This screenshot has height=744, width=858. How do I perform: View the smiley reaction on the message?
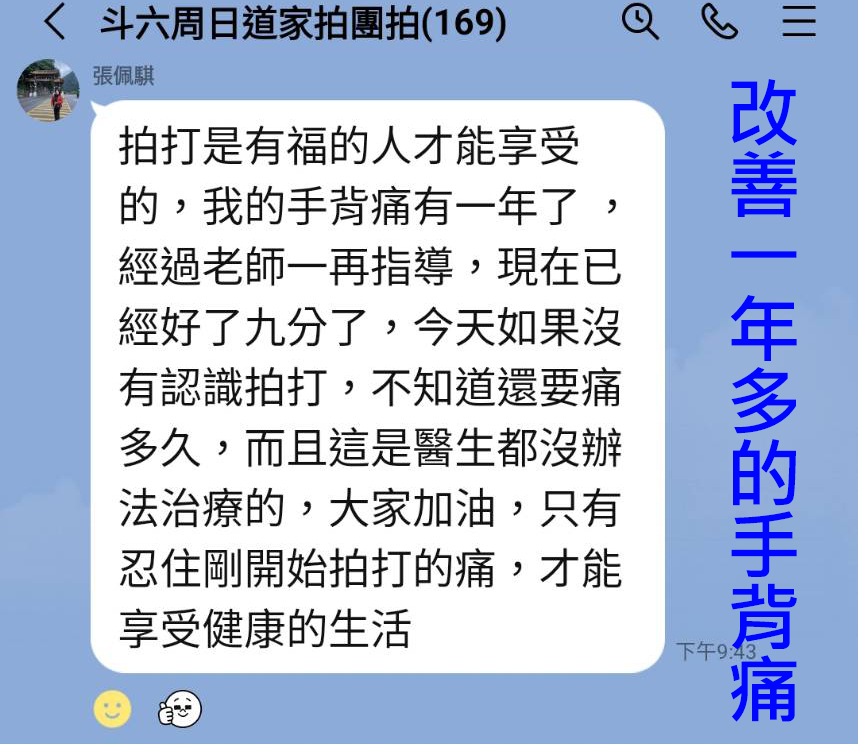(113, 709)
